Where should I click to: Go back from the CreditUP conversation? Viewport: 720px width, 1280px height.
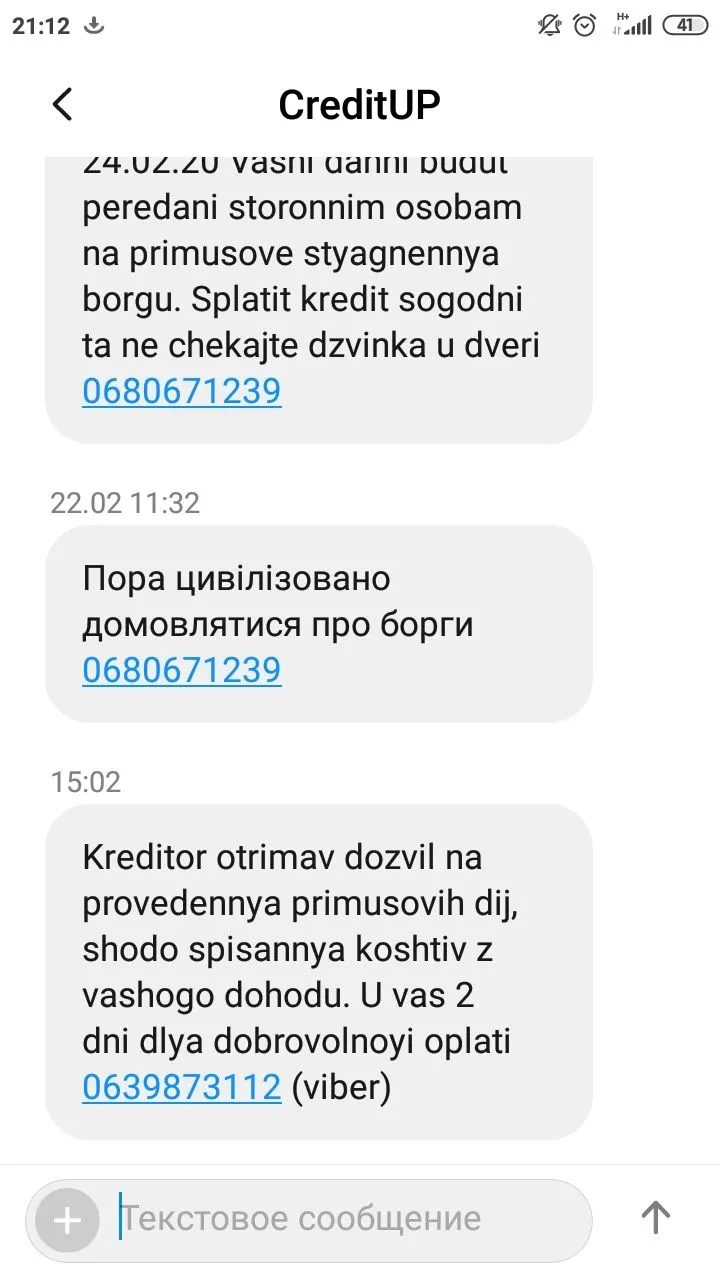click(62, 104)
